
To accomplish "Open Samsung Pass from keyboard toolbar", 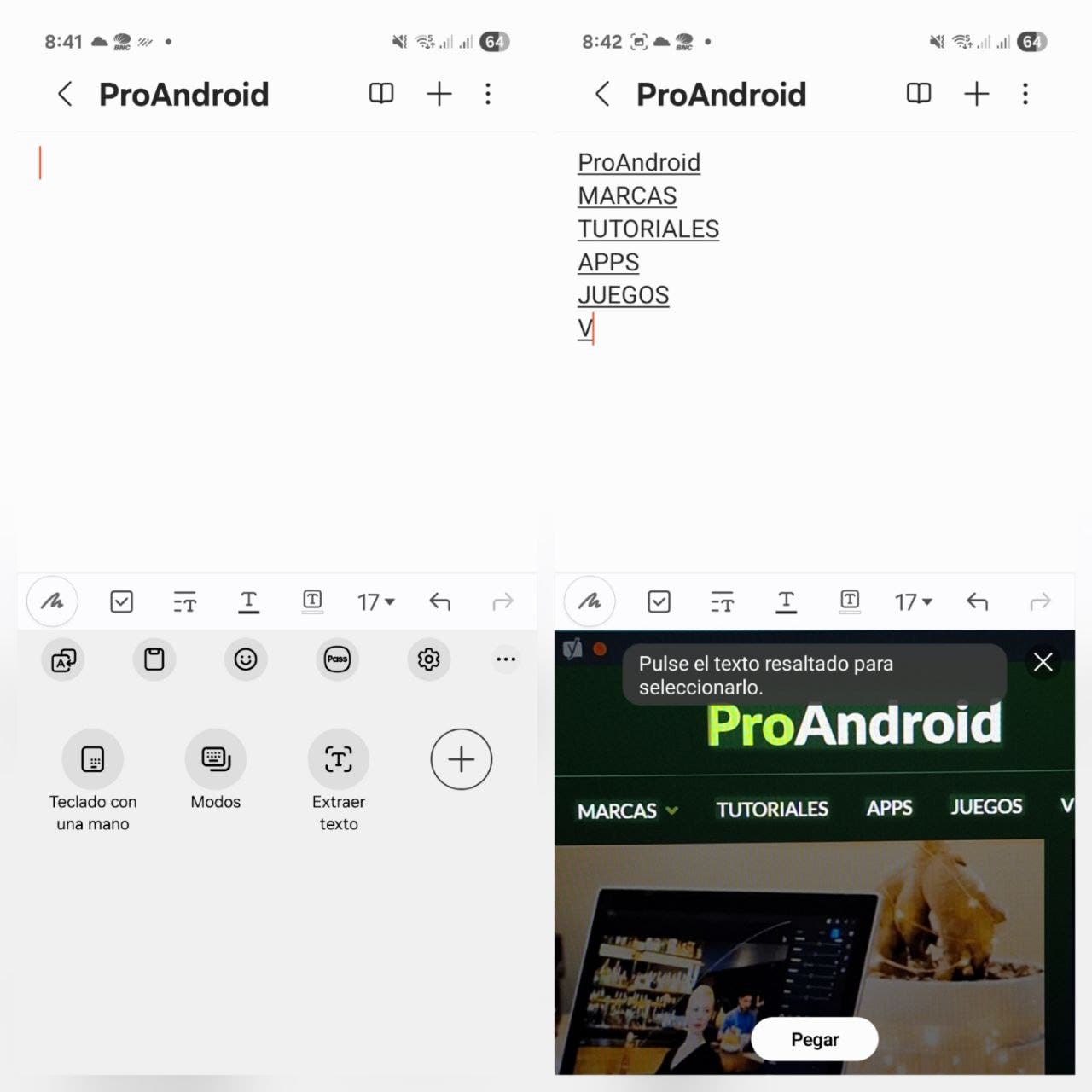I will [x=337, y=659].
